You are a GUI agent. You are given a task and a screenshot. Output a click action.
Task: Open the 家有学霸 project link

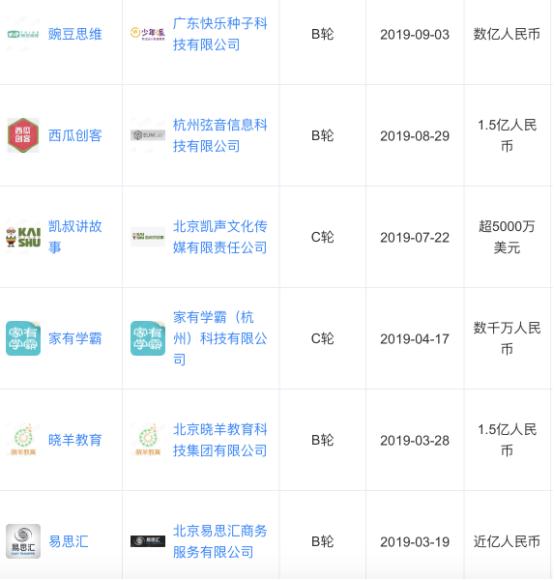(75, 338)
